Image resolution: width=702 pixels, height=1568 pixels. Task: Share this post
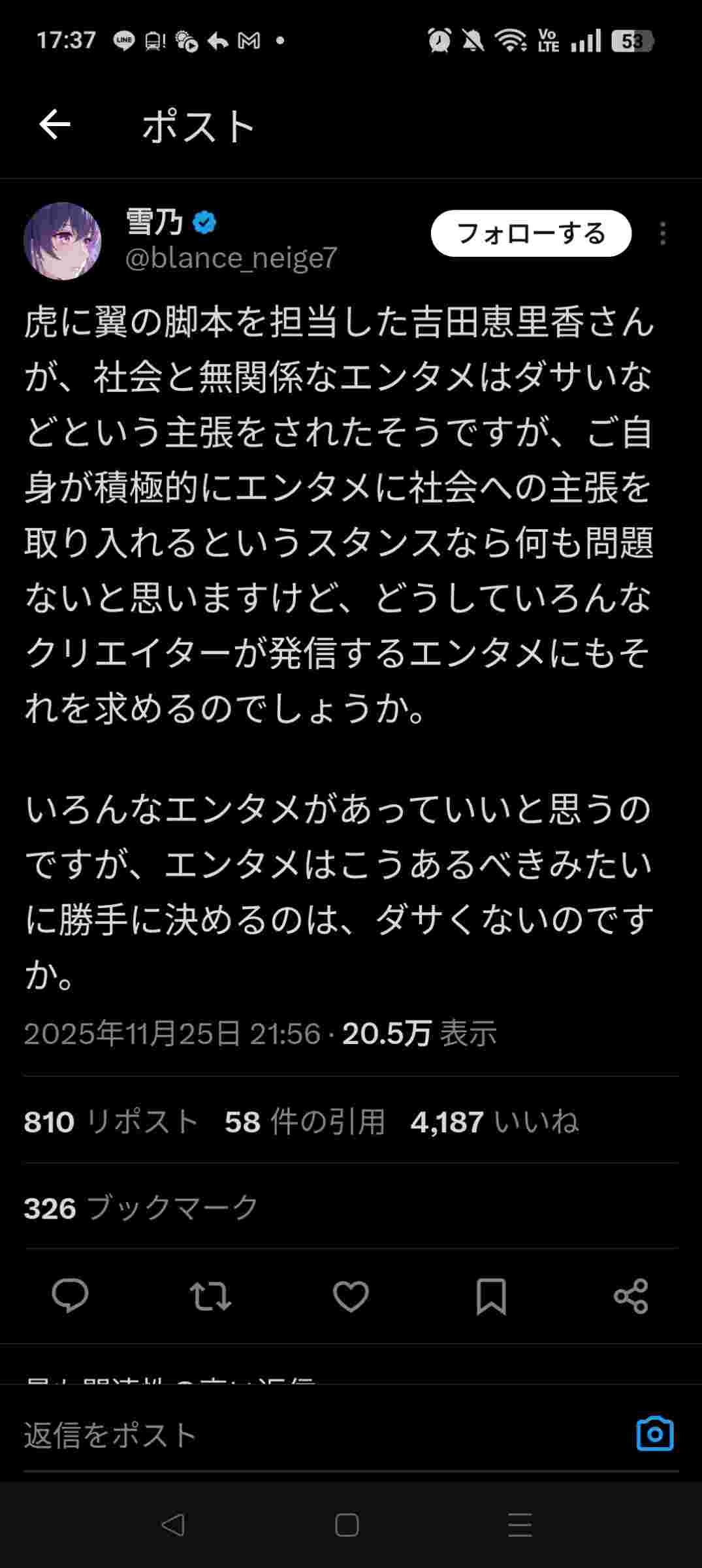631,1296
